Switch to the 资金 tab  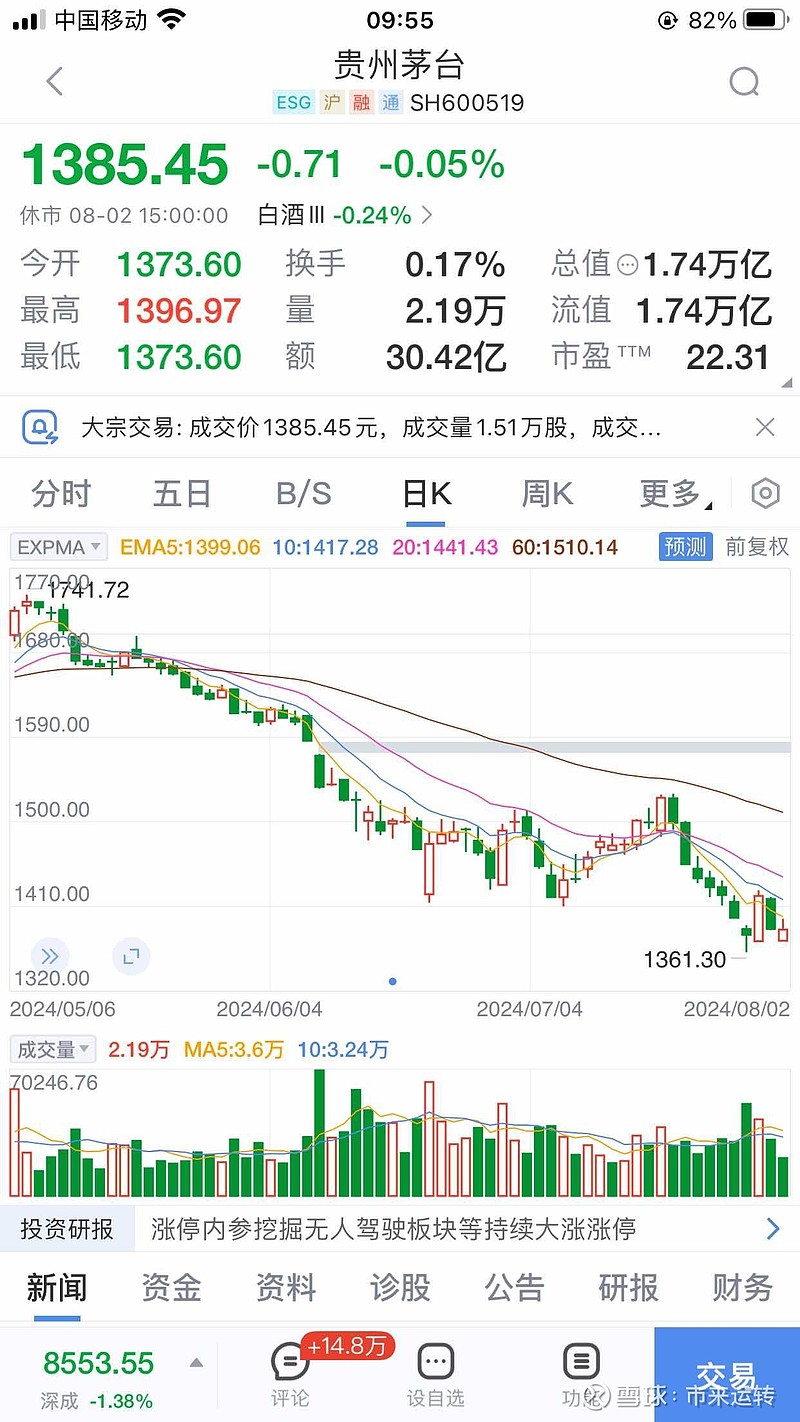[171, 1288]
